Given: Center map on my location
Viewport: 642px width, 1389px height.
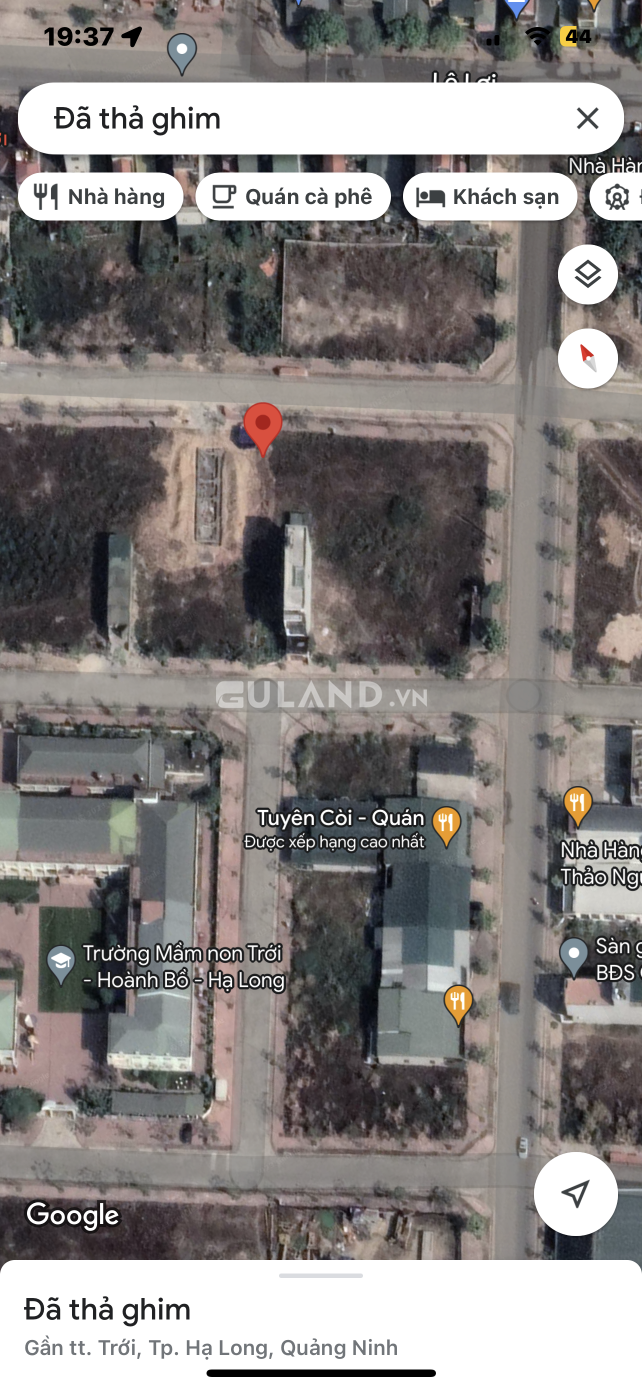Looking at the screenshot, I should pyautogui.click(x=575, y=1193).
